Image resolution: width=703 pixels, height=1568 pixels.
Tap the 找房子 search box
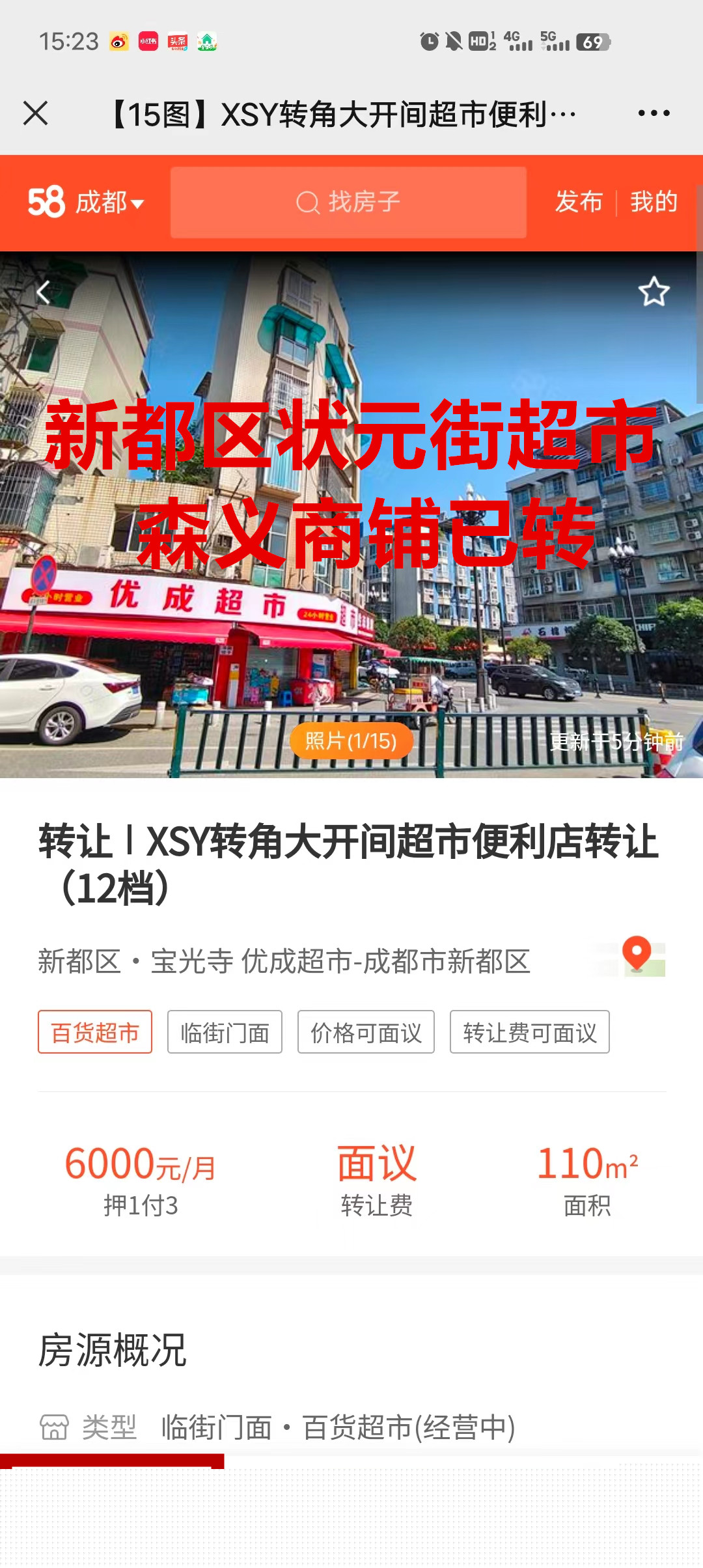coord(348,203)
